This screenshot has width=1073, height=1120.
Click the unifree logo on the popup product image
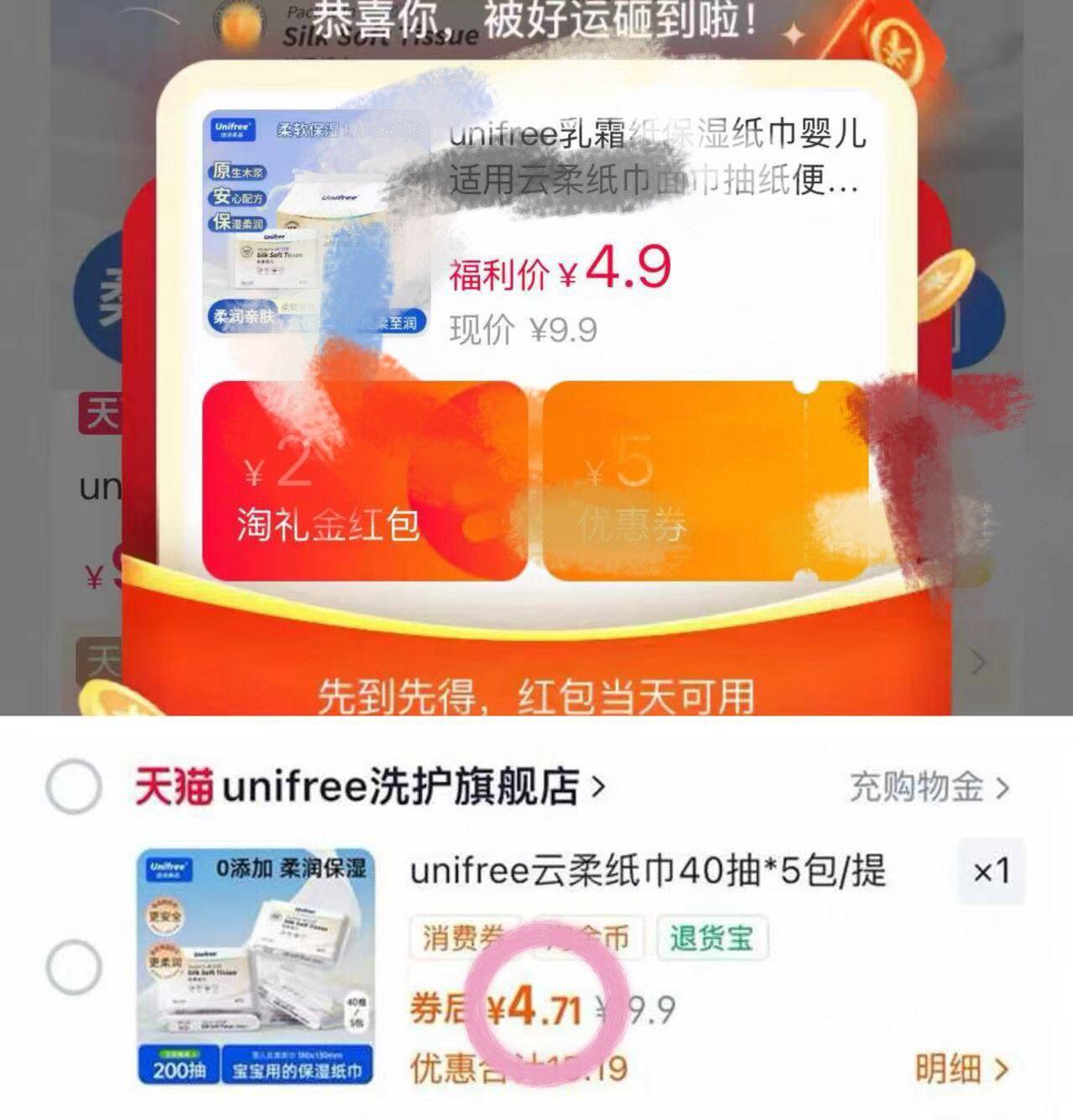[232, 129]
